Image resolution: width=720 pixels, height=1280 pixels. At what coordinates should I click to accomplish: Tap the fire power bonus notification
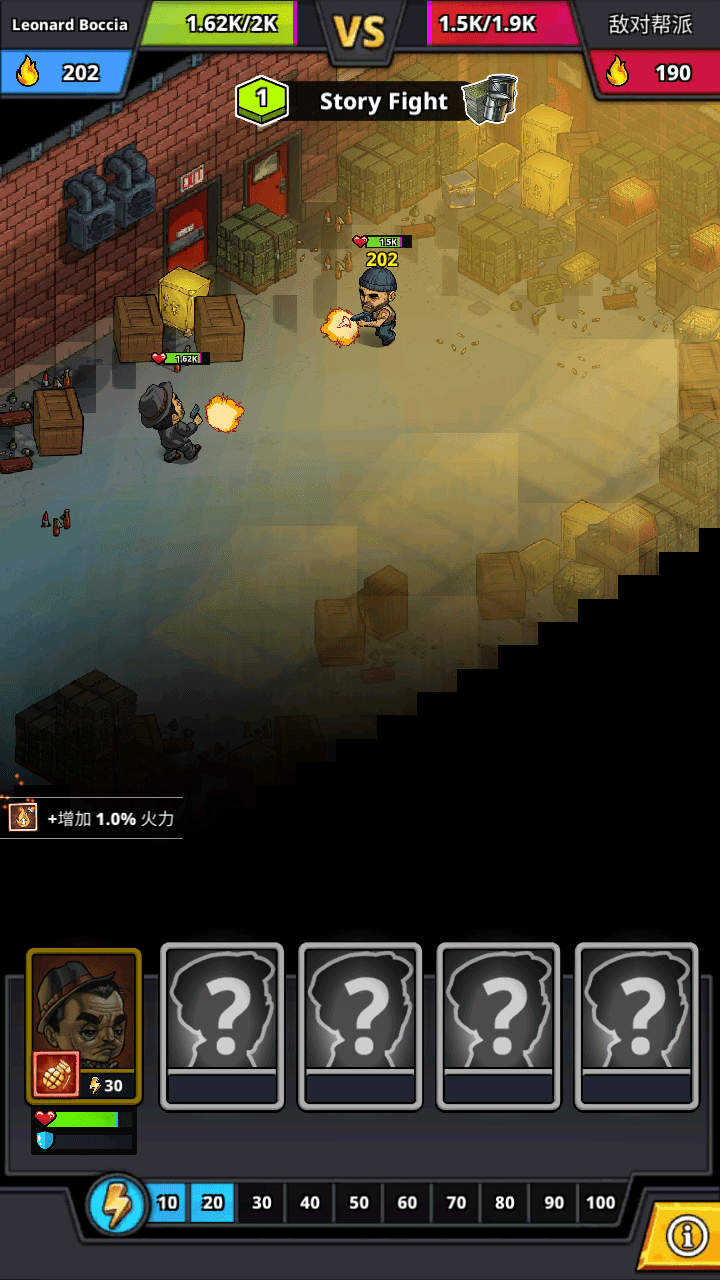[x=92, y=818]
